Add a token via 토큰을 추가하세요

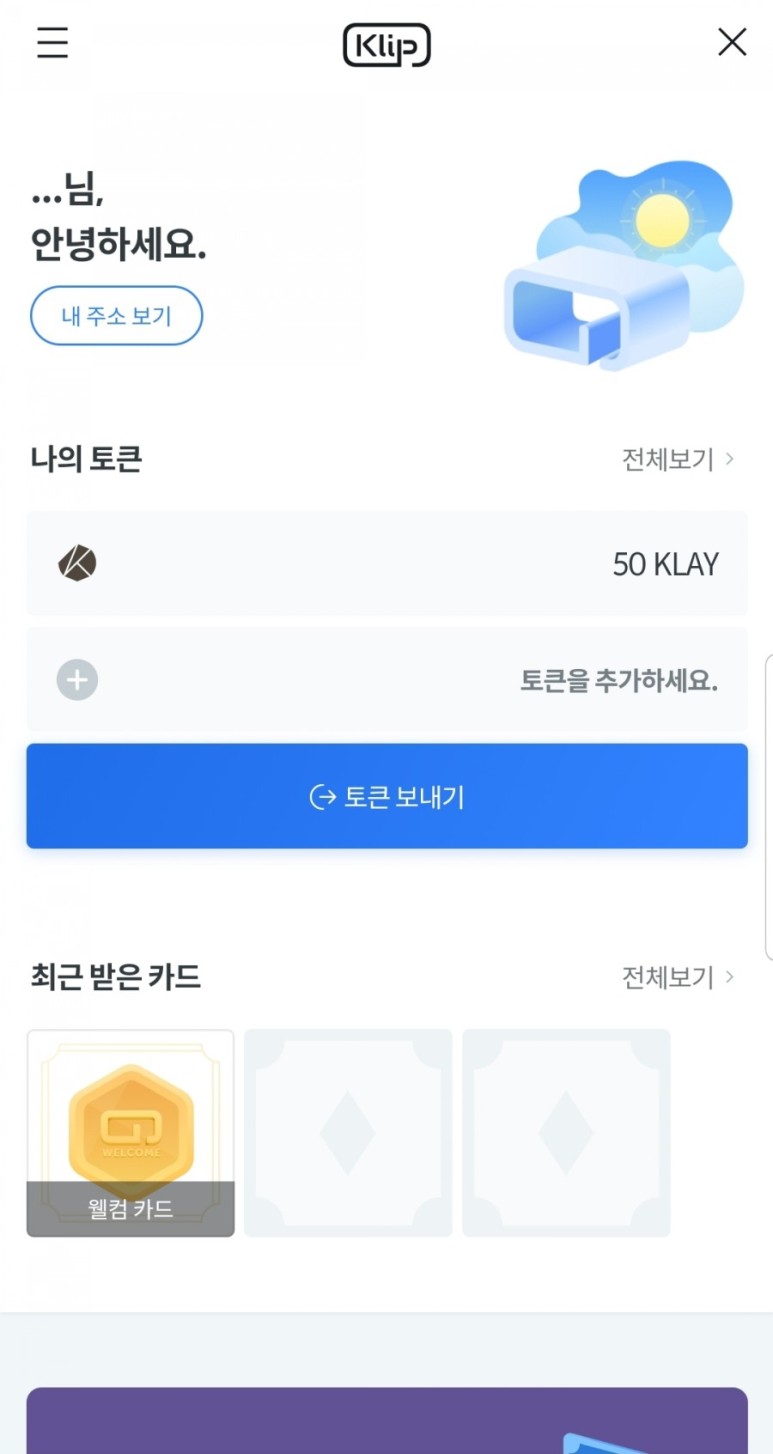pos(386,681)
